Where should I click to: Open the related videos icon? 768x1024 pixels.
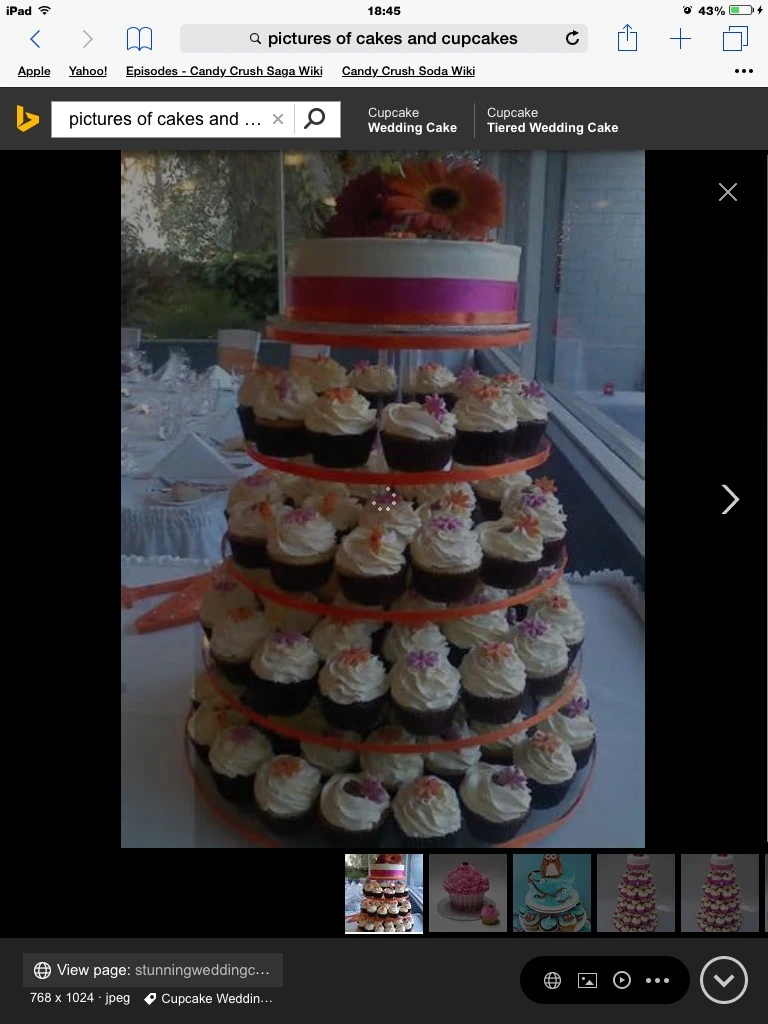coord(623,980)
